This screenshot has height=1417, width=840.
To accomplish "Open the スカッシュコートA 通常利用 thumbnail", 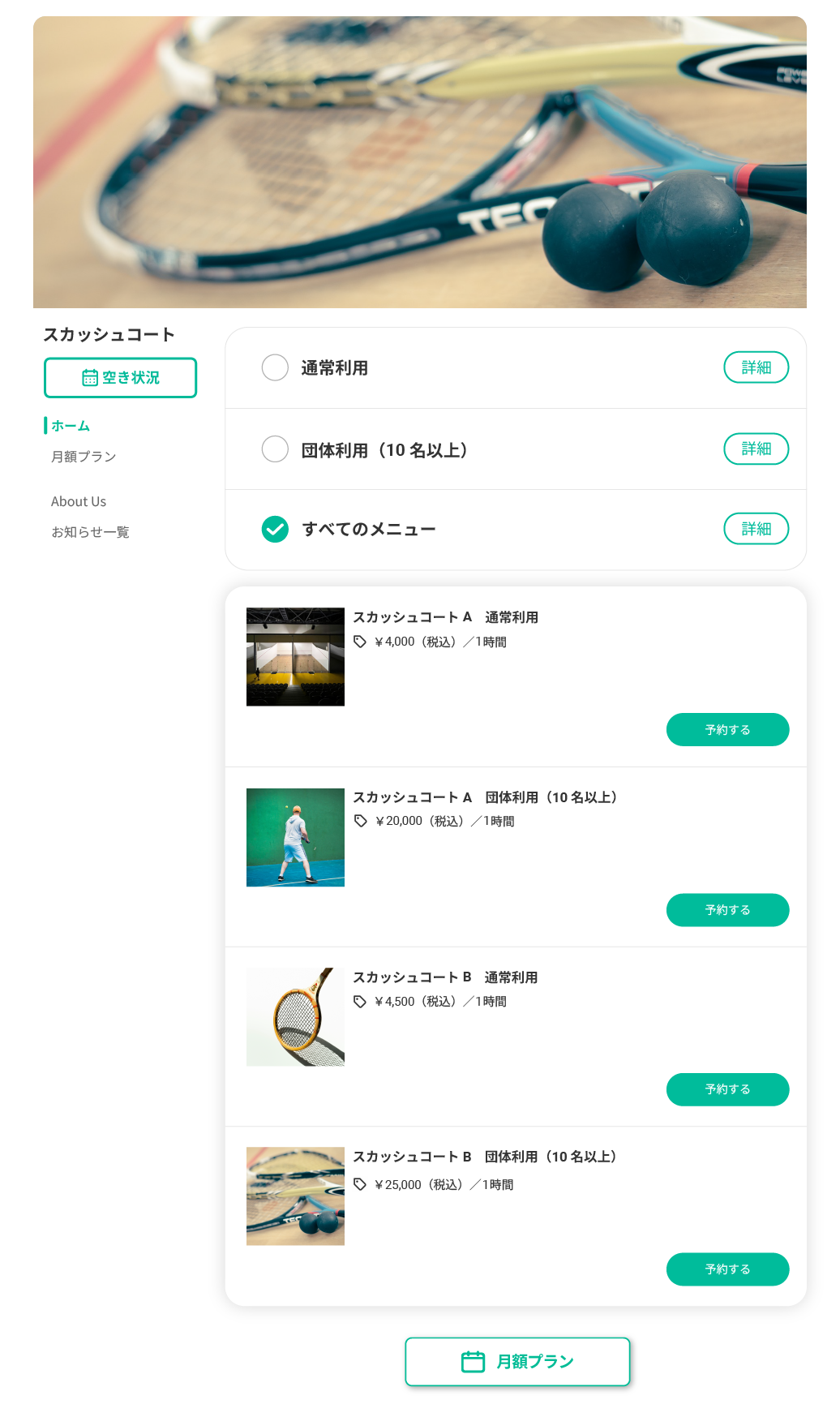I will pyautogui.click(x=295, y=657).
